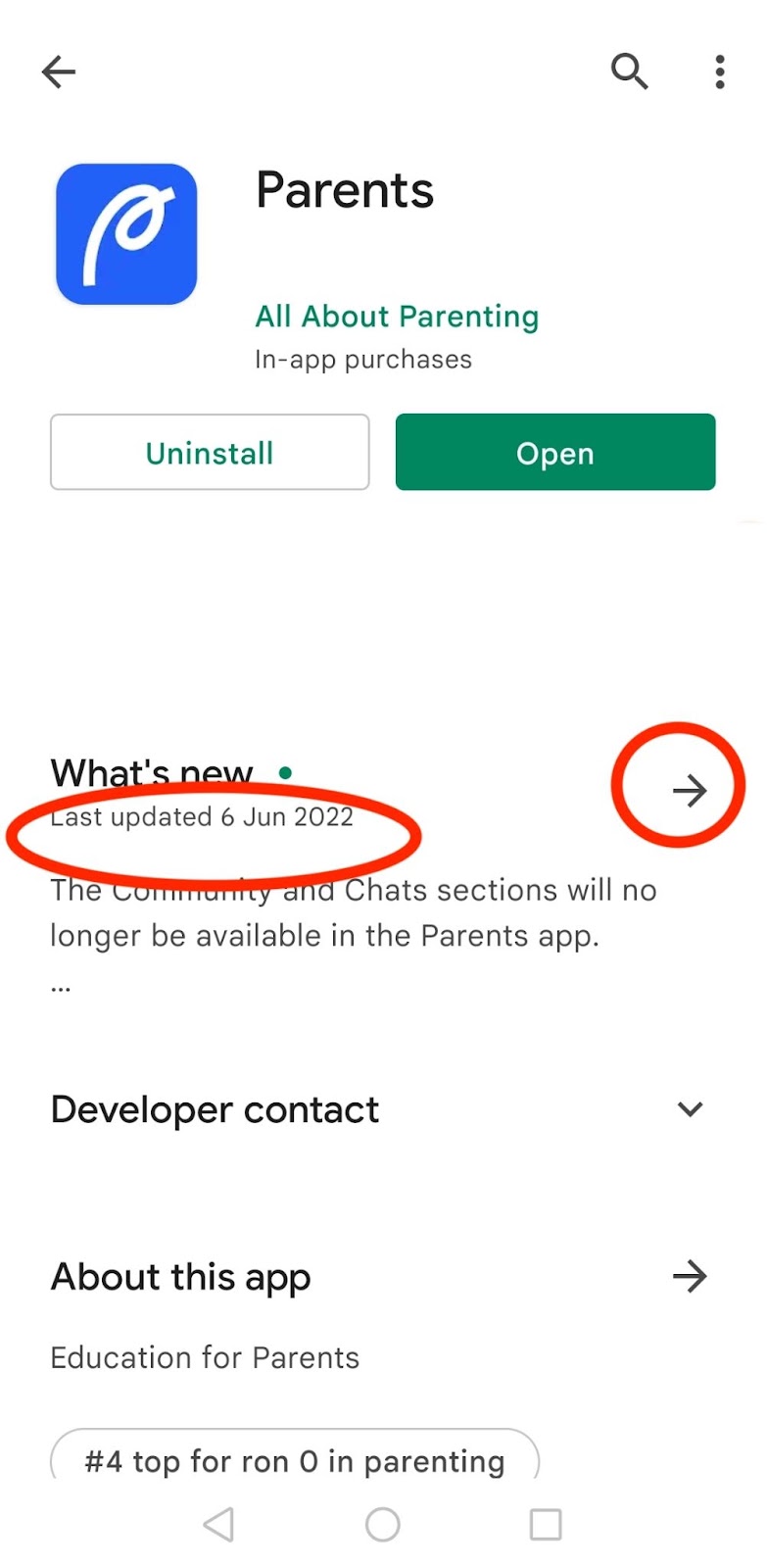
Task: Open the system recent apps button
Action: [546, 1524]
